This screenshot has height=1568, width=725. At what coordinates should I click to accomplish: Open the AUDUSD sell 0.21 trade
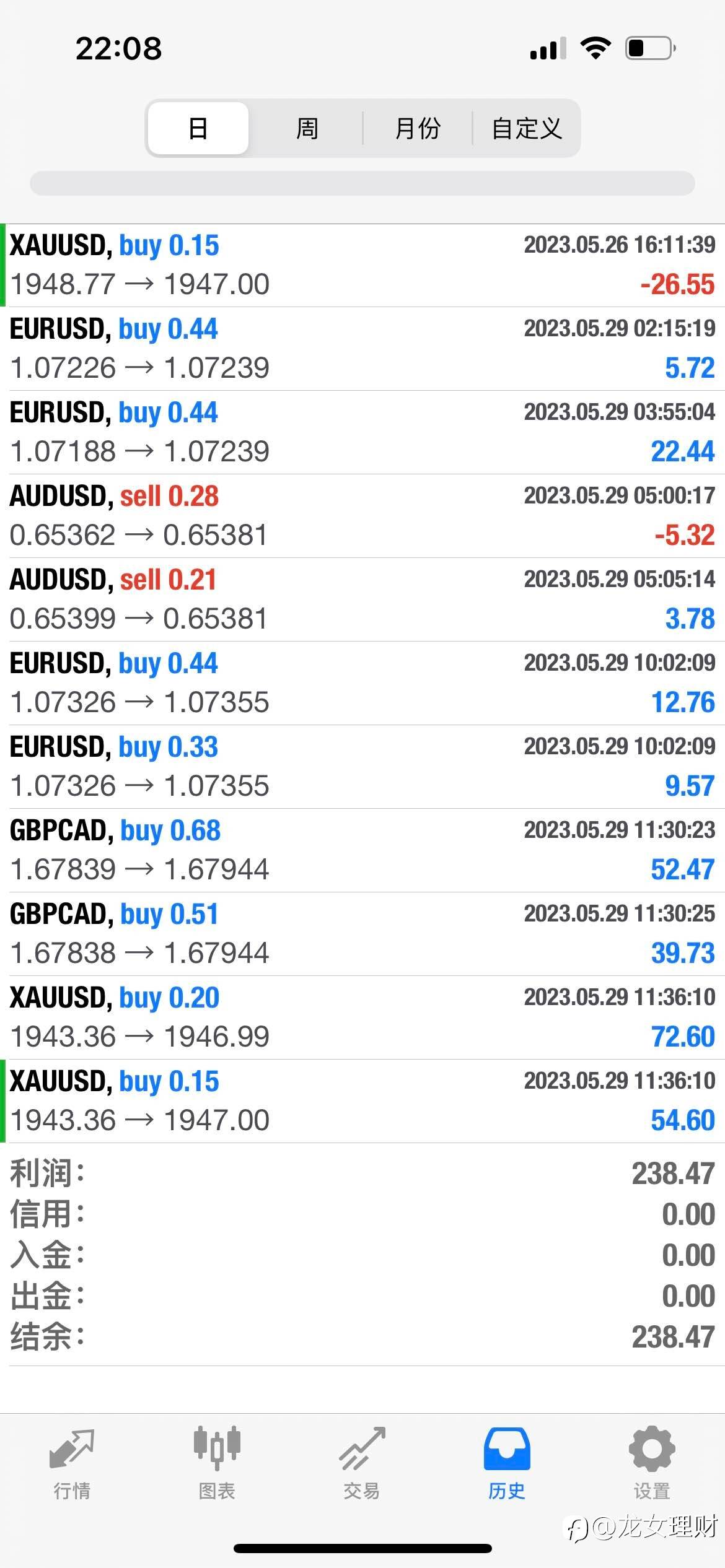pos(362,599)
